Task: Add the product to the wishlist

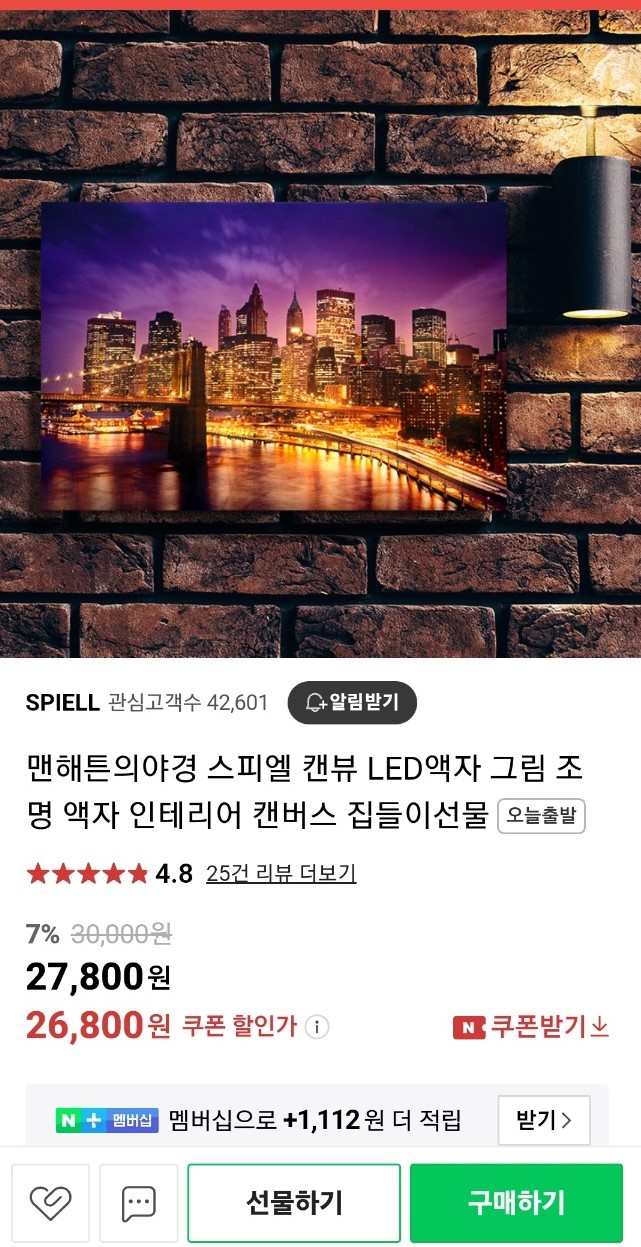Action: [x=51, y=1202]
